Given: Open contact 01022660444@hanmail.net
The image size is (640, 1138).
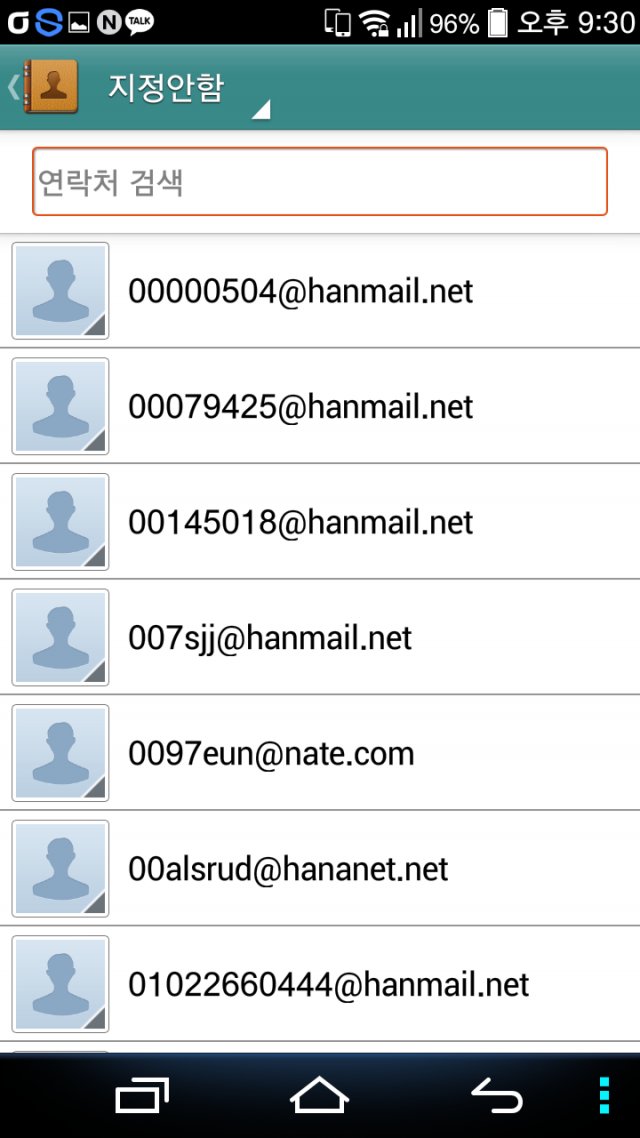Looking at the screenshot, I should tap(320, 983).
